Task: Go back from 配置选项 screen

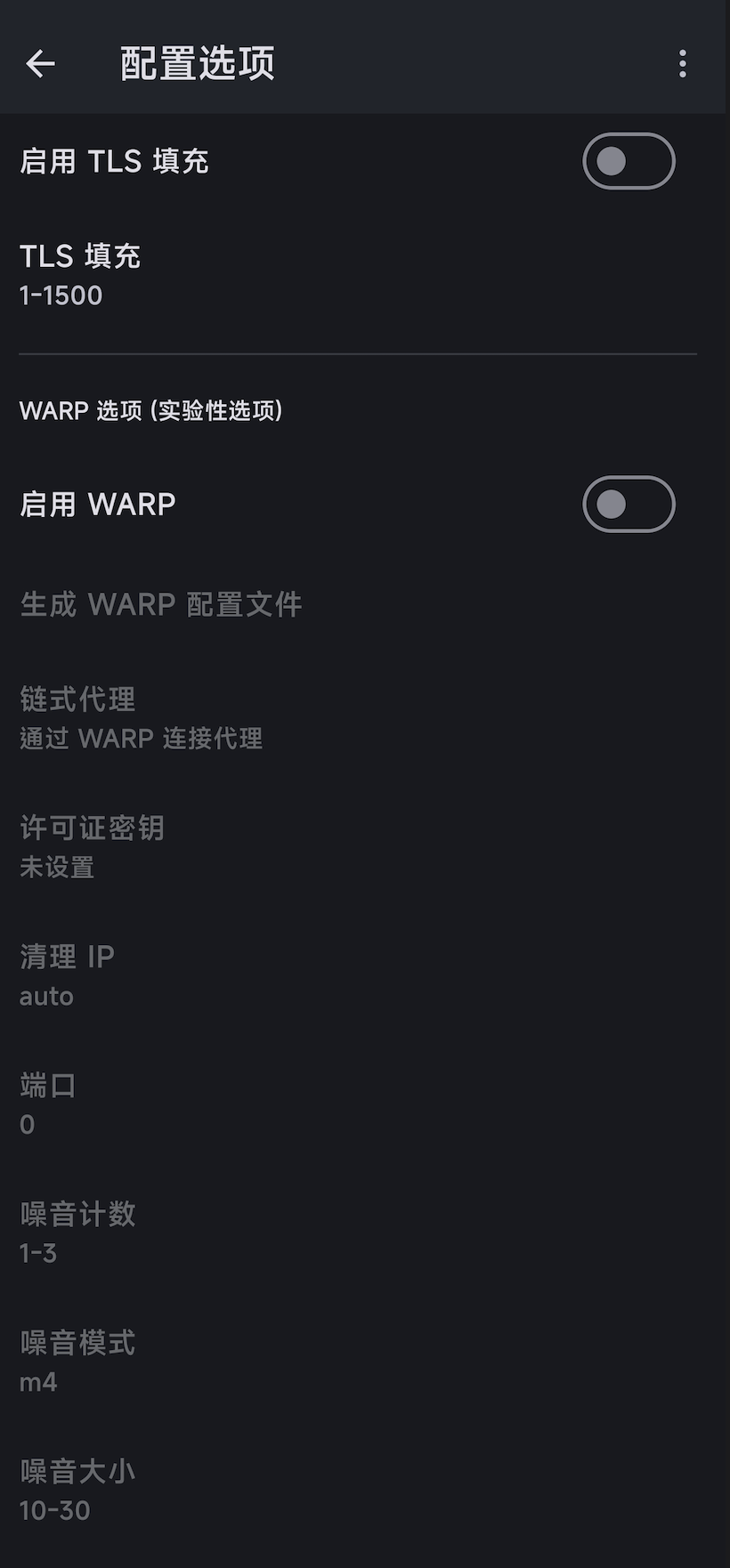Action: (x=41, y=64)
